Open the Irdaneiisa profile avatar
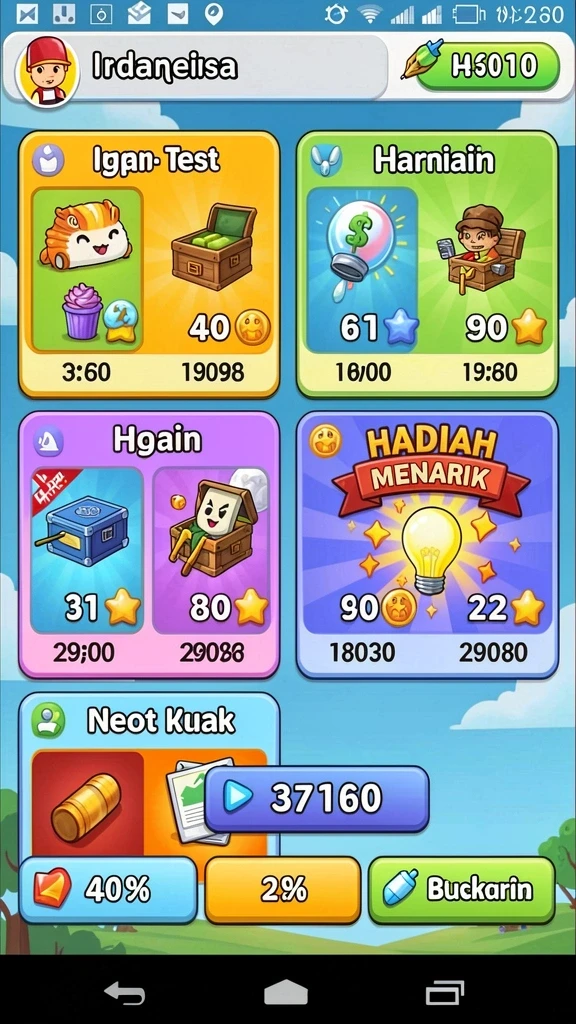576x1024 pixels. click(x=47, y=71)
